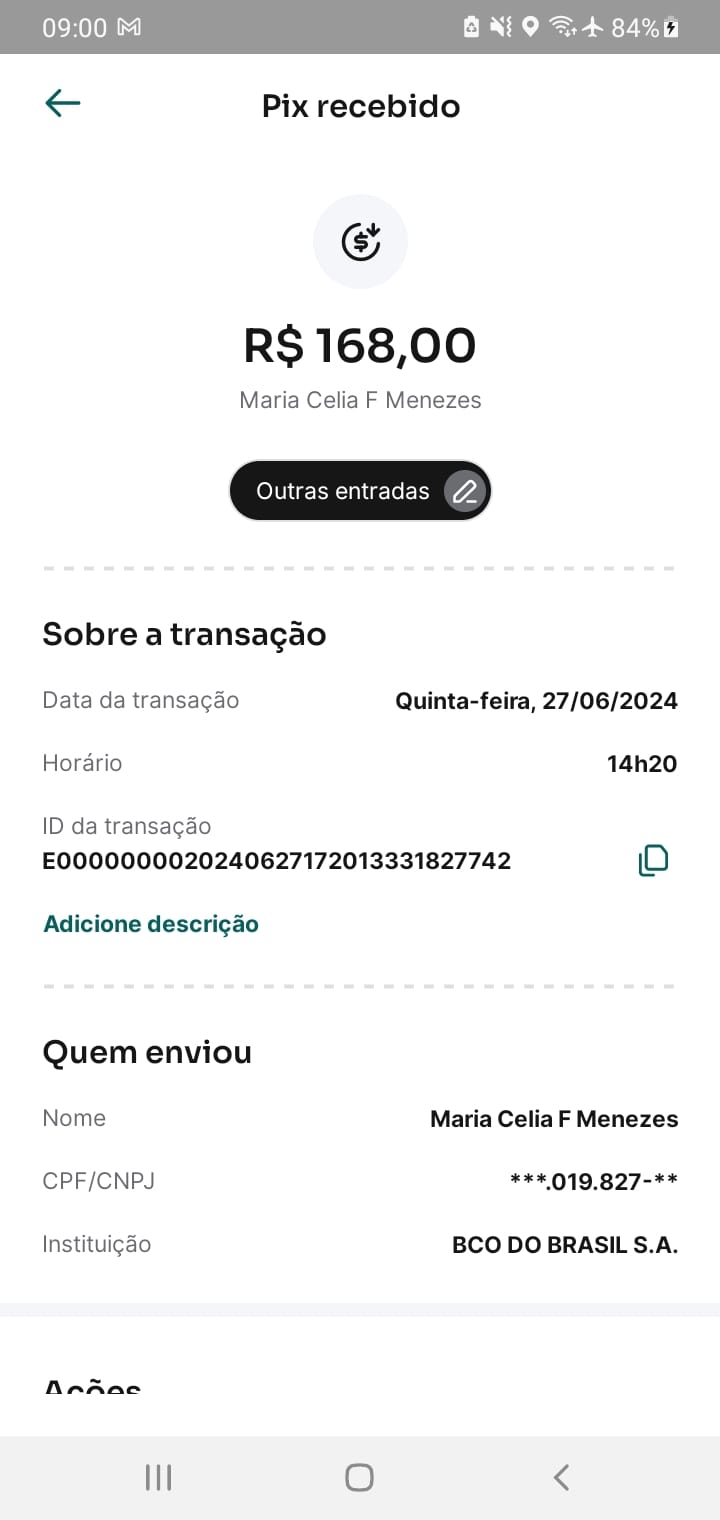720x1520 pixels.
Task: Tap Adicione descrição link
Action: tap(151, 924)
